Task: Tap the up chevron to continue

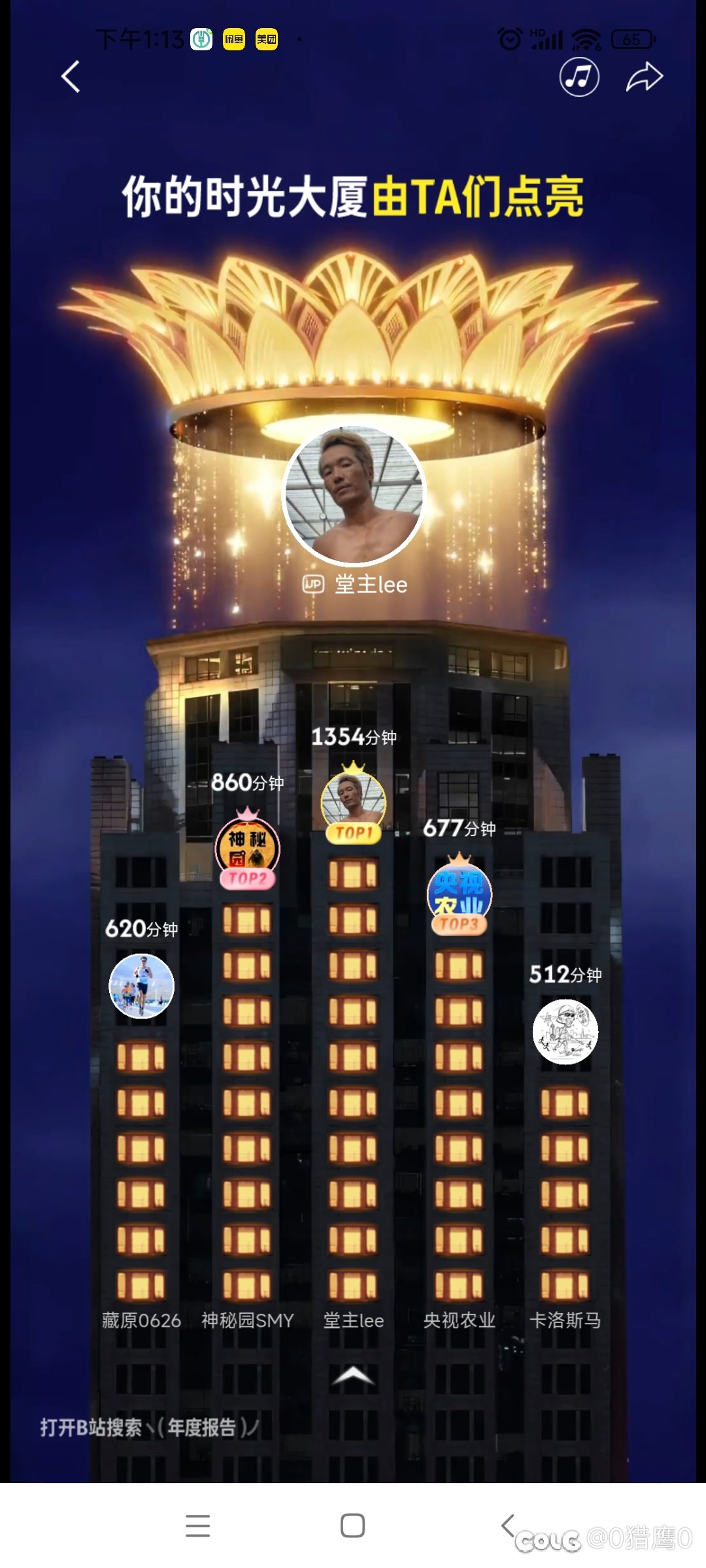Action: [353, 1376]
